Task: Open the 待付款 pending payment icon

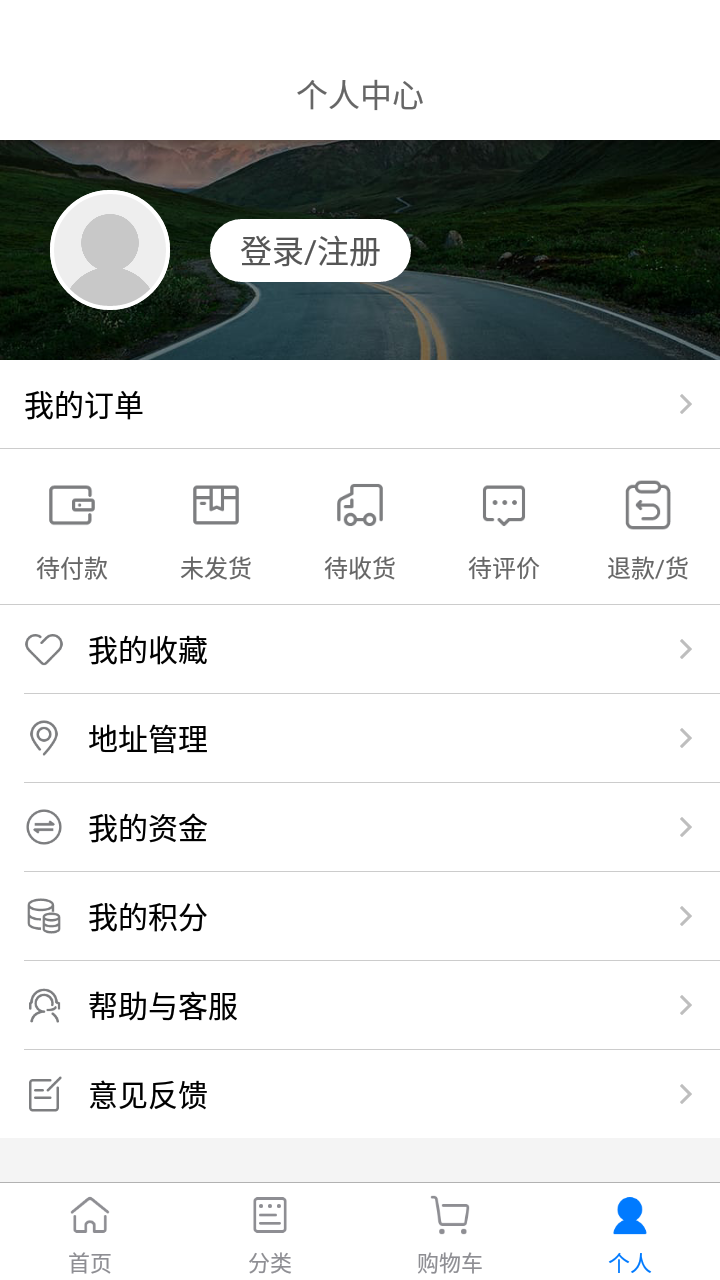Action: pos(71,505)
